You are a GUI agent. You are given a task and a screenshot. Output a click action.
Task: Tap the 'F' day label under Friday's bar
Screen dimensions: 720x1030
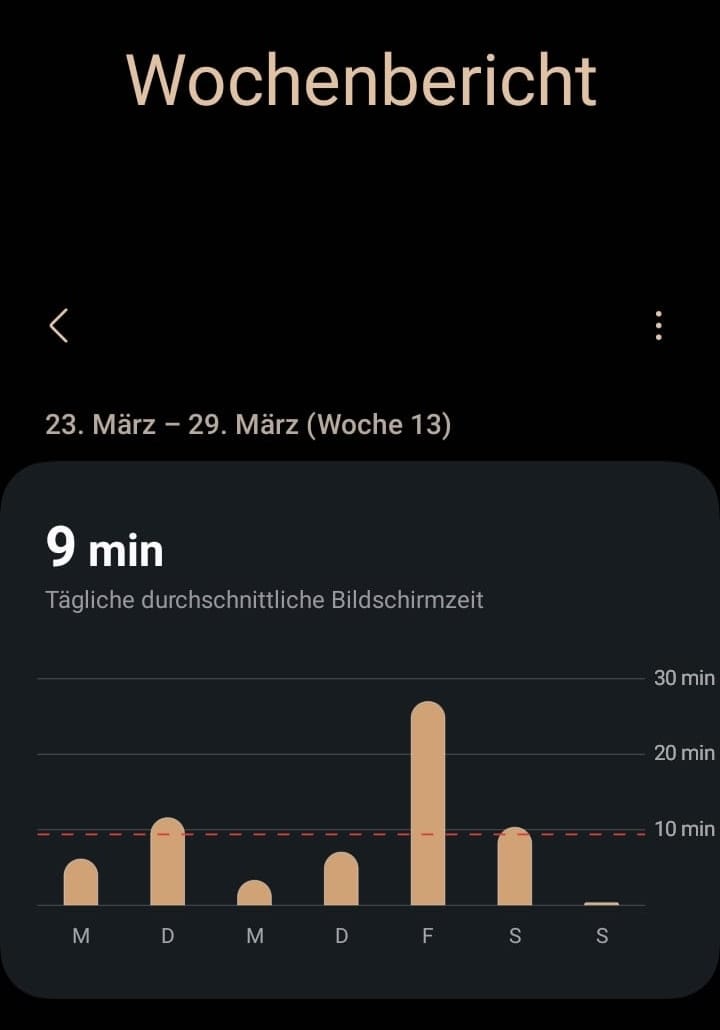coord(427,936)
